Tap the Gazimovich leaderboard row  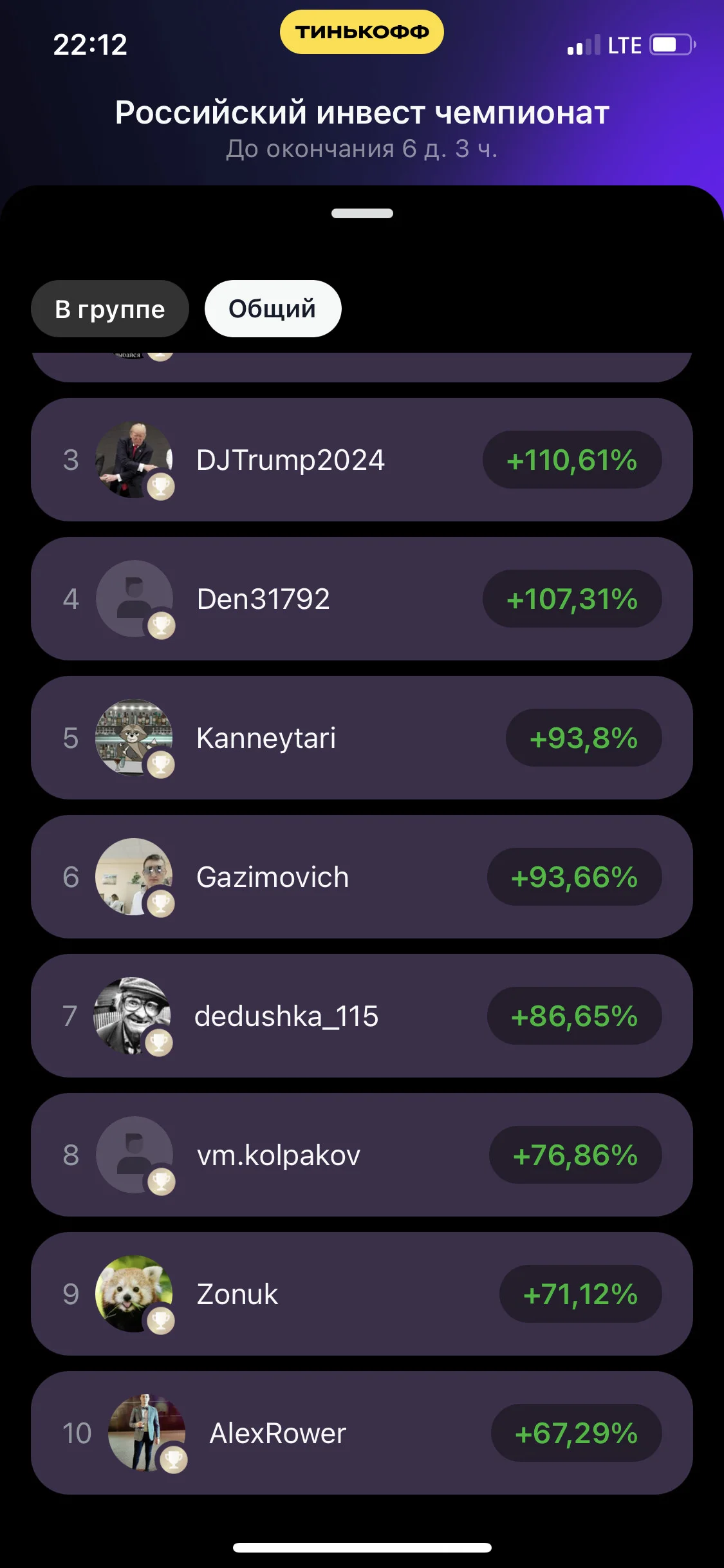tap(362, 877)
